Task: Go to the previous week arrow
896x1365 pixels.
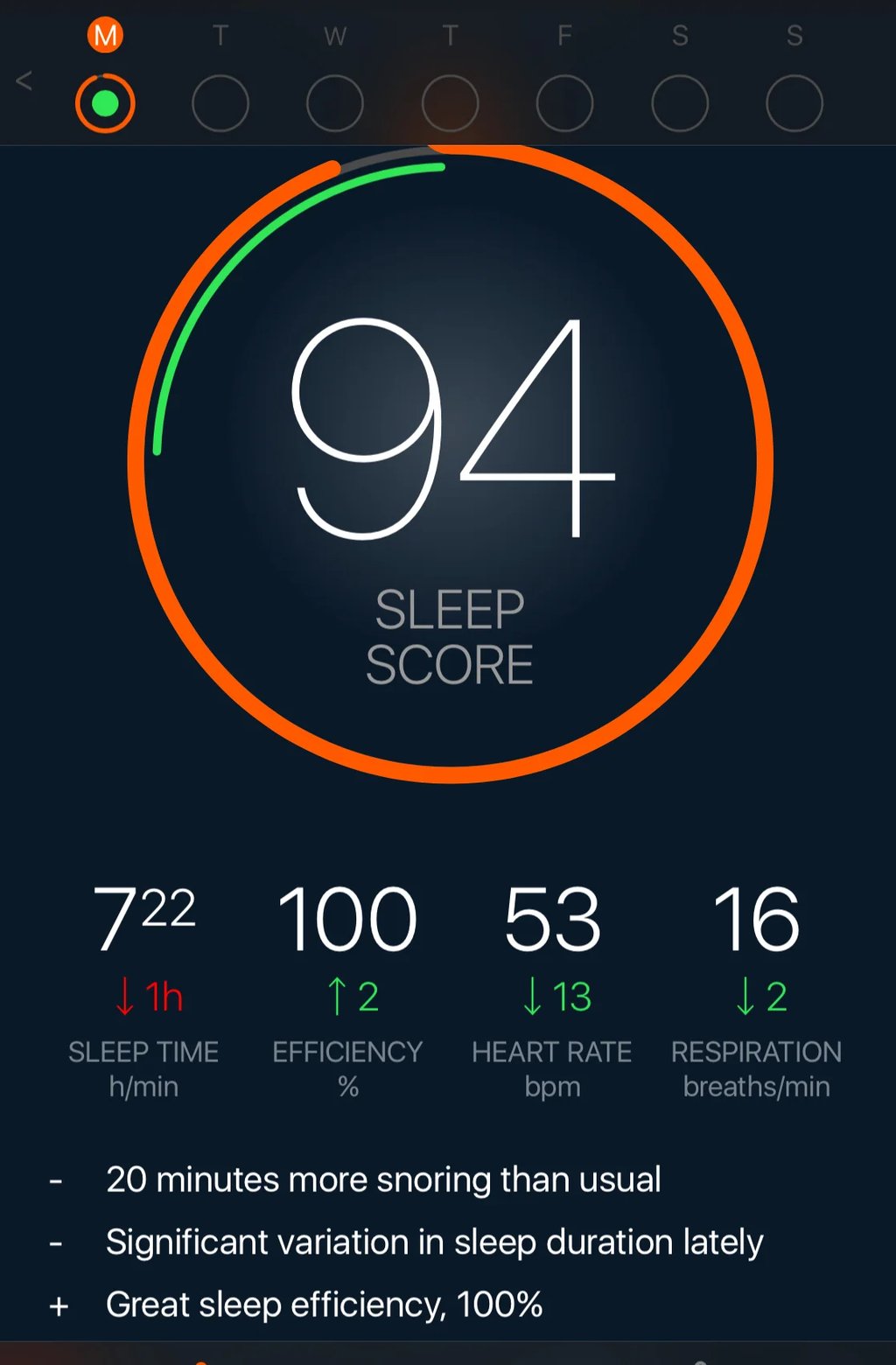Action: [24, 81]
